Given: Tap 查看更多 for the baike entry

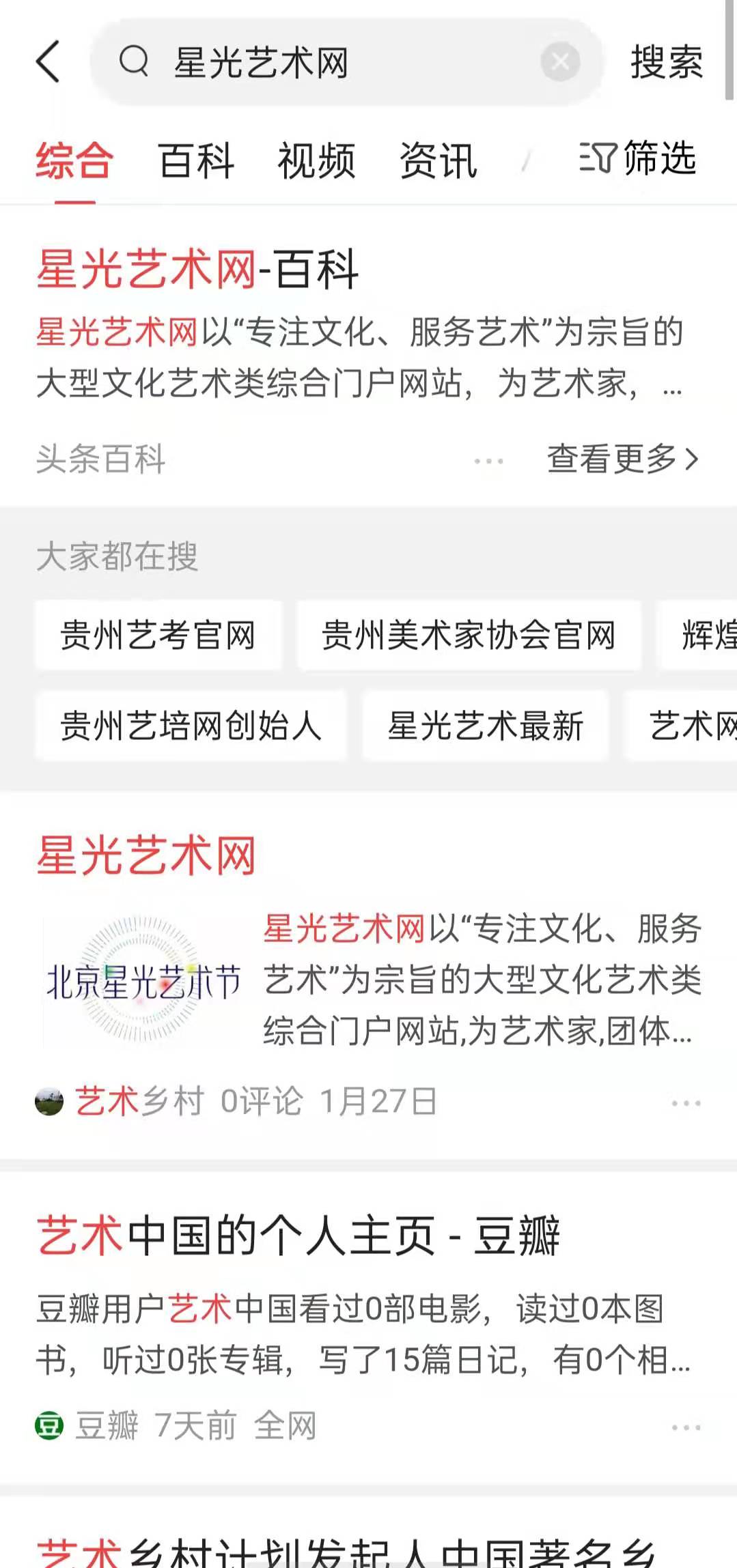Looking at the screenshot, I should coord(622,459).
